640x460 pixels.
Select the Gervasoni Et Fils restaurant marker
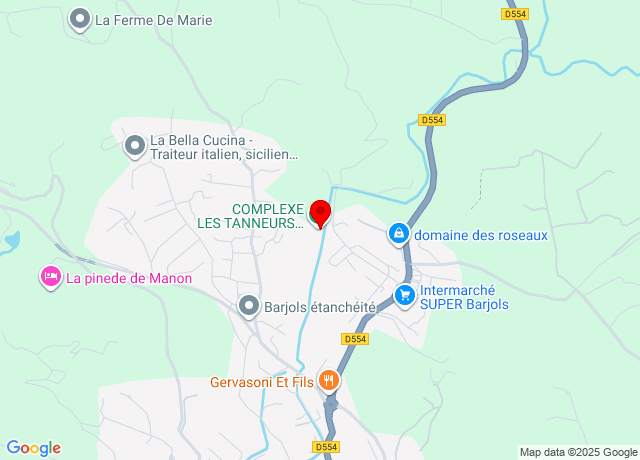tap(329, 380)
